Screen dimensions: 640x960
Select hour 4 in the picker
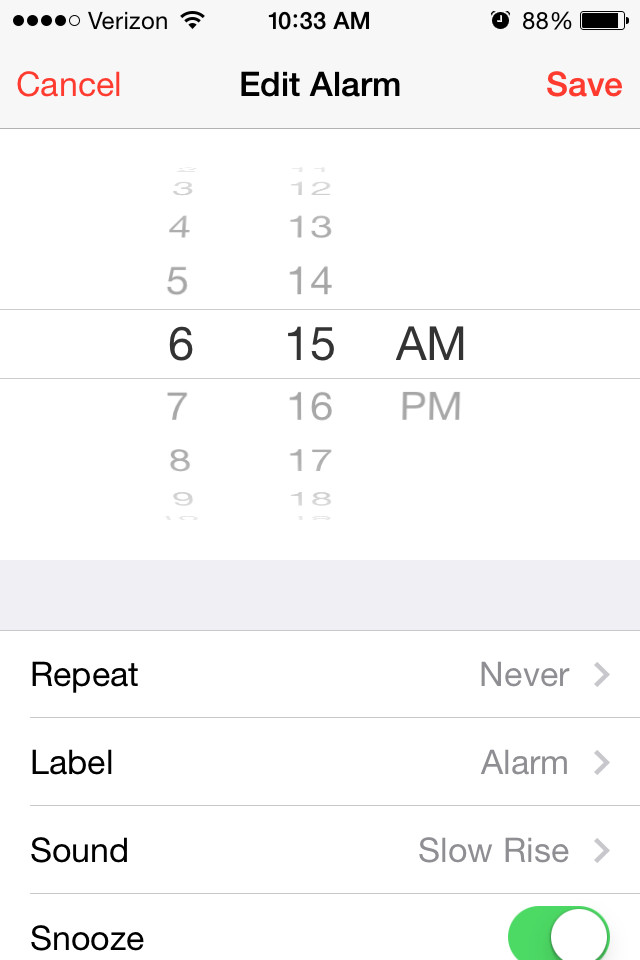(179, 228)
